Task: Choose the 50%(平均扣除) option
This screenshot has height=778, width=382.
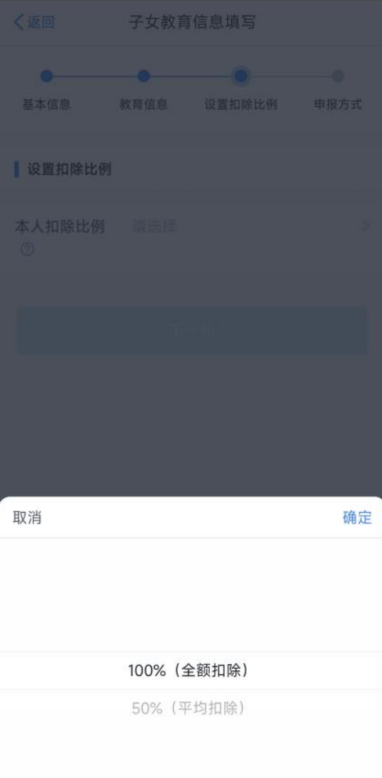Action: coord(189,708)
